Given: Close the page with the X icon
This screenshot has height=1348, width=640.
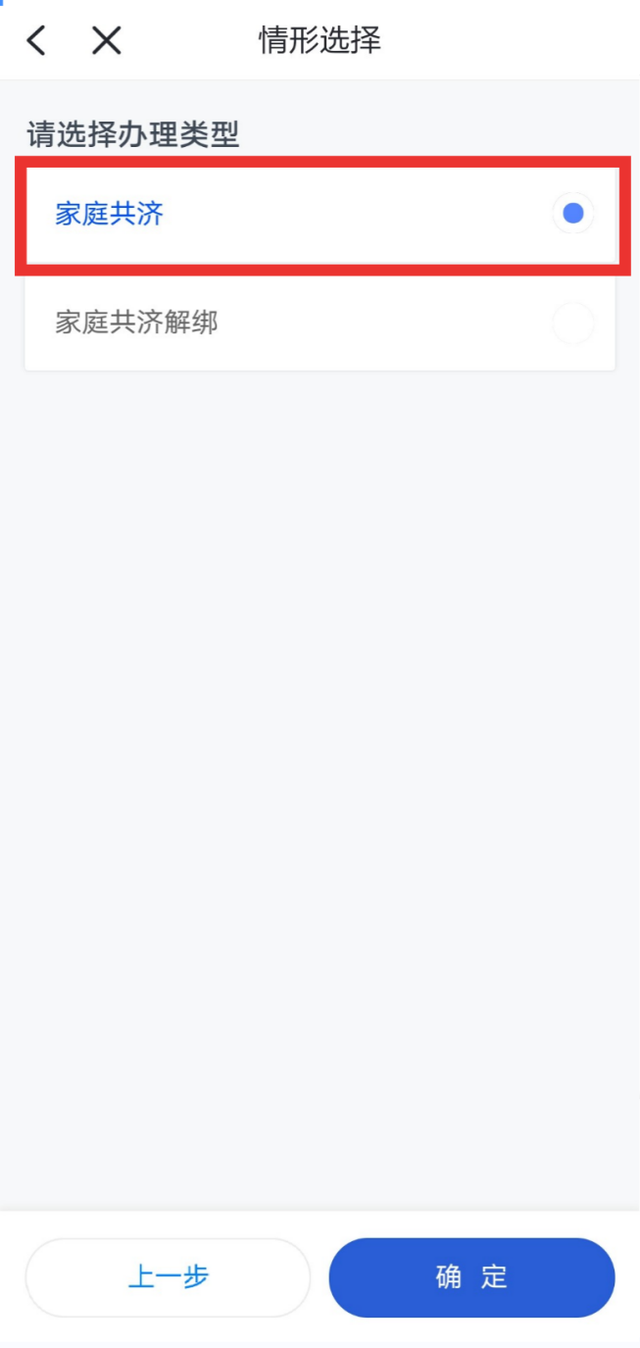Looking at the screenshot, I should [x=106, y=41].
